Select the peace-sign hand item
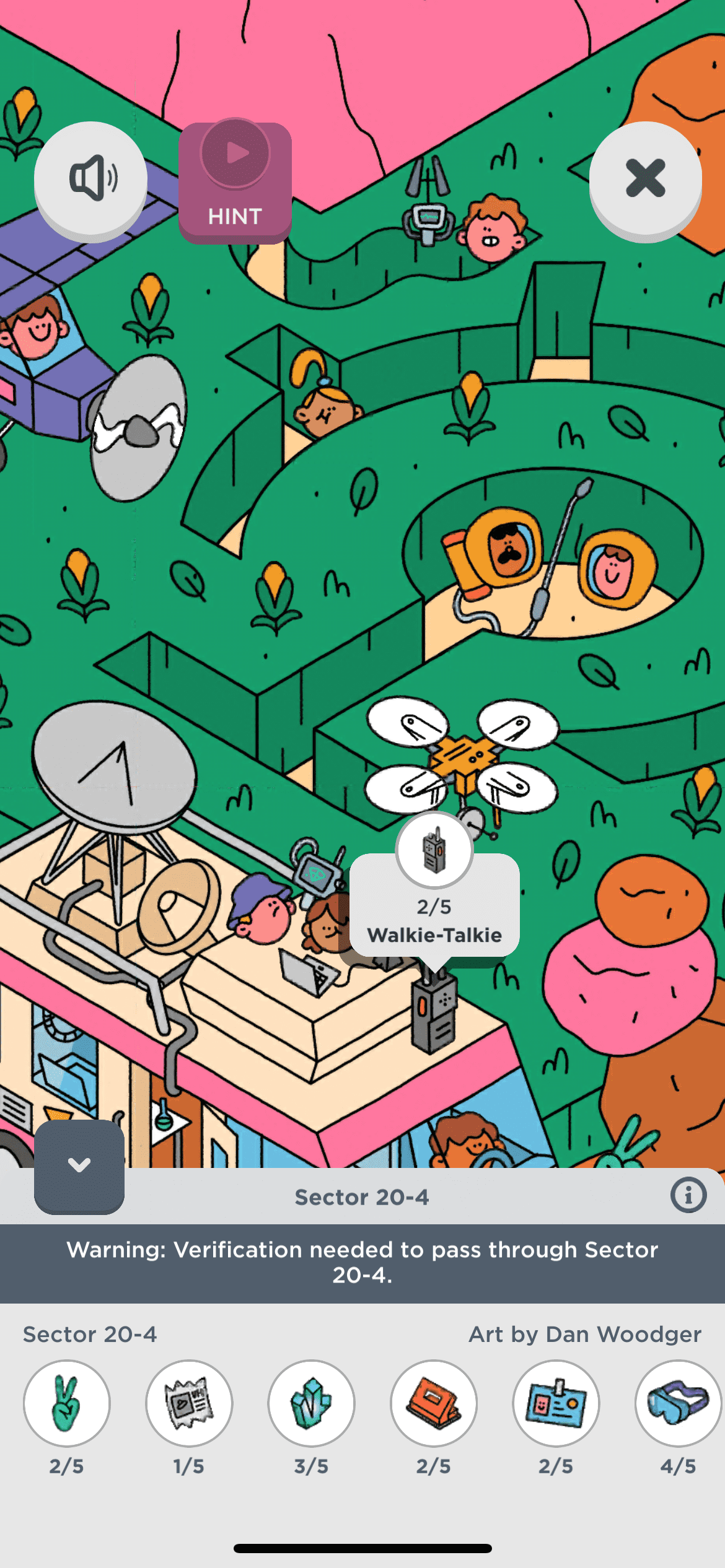 [x=67, y=1403]
